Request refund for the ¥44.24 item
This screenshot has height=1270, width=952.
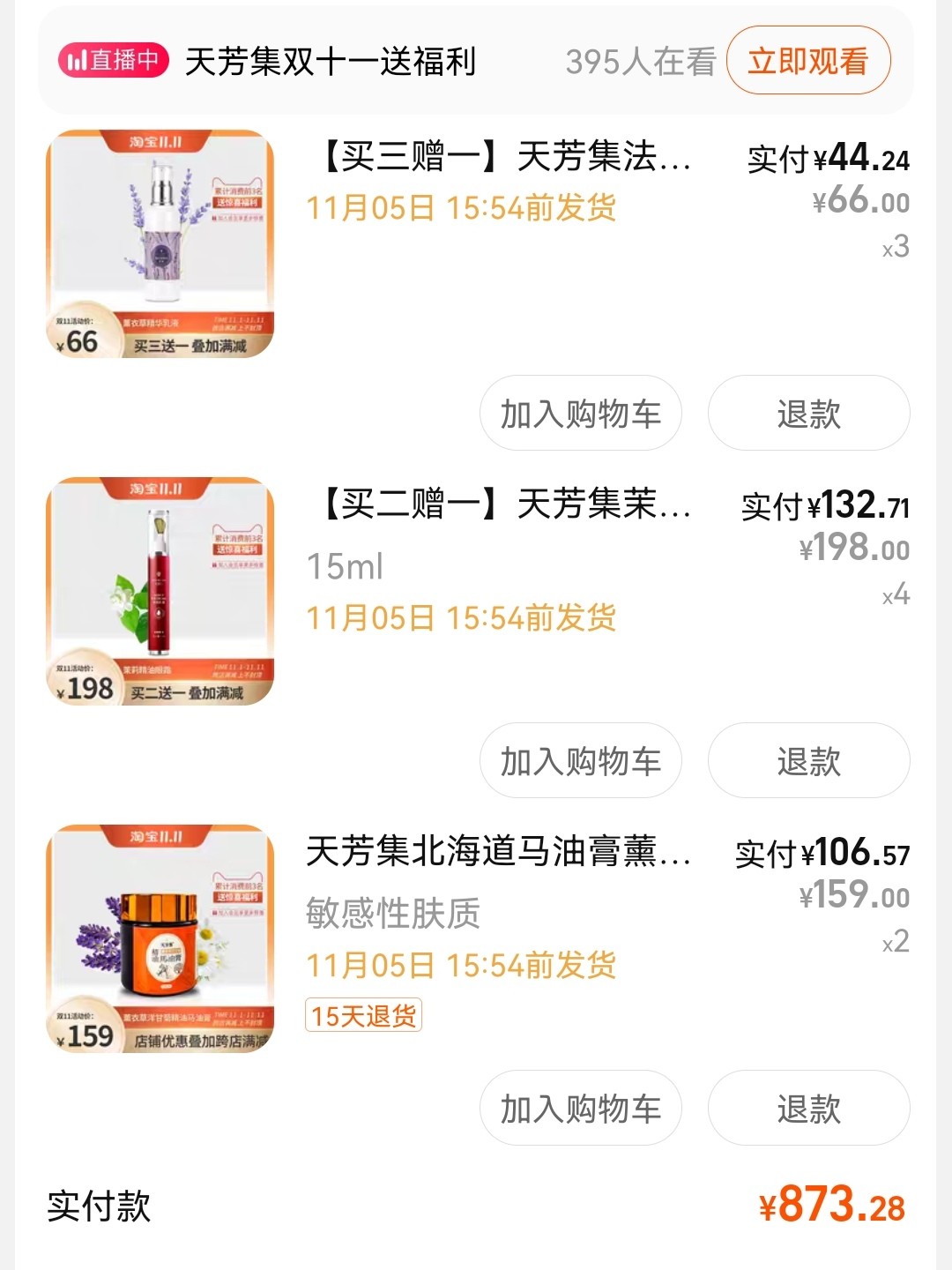(x=808, y=414)
